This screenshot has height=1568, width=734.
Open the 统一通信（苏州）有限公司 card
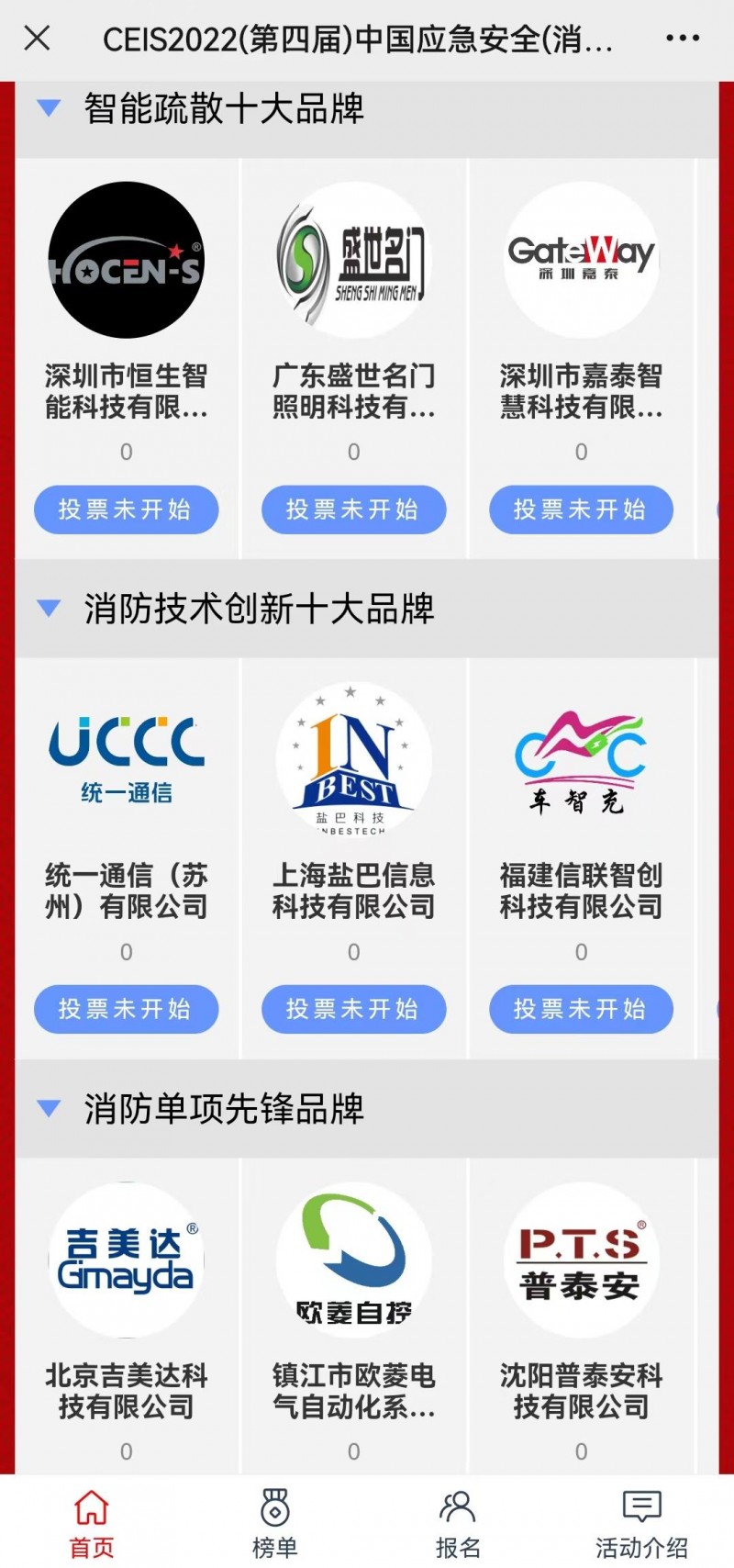127,760
